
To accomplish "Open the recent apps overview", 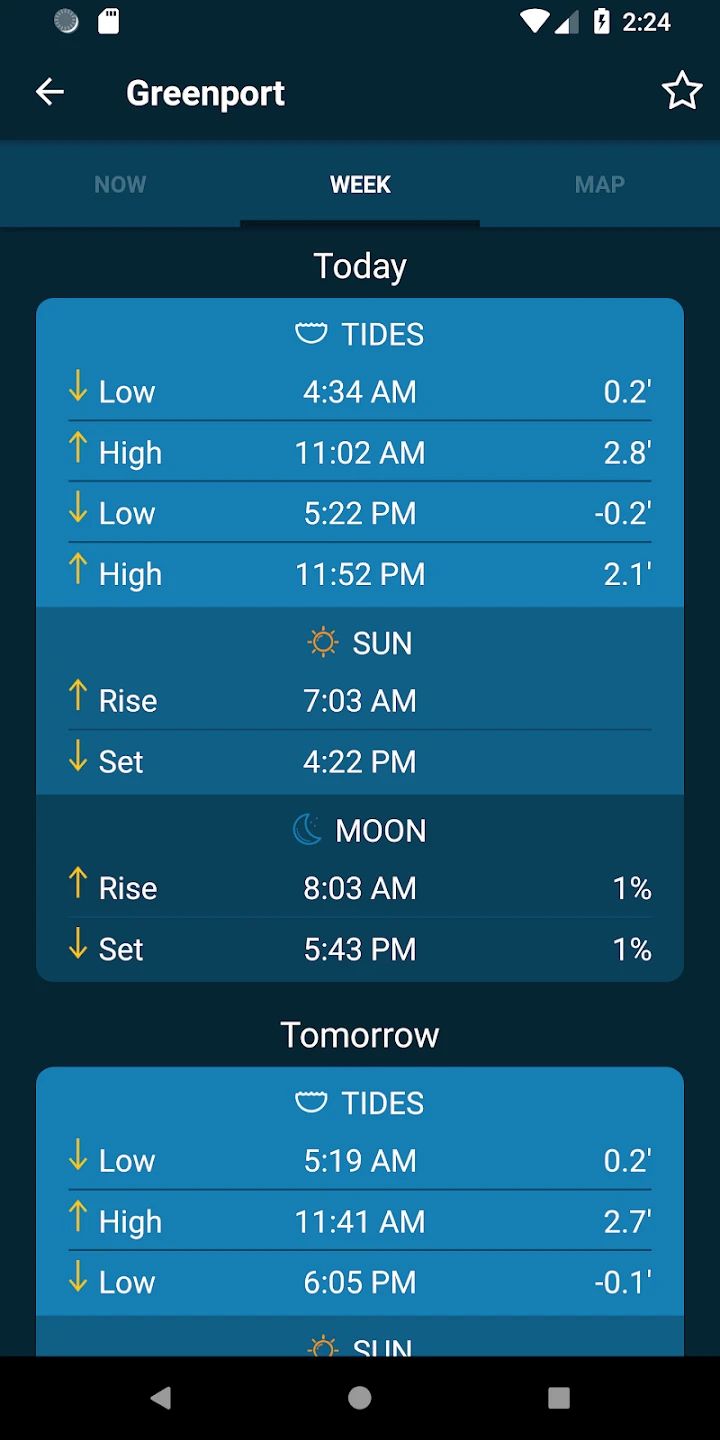I will point(559,1397).
